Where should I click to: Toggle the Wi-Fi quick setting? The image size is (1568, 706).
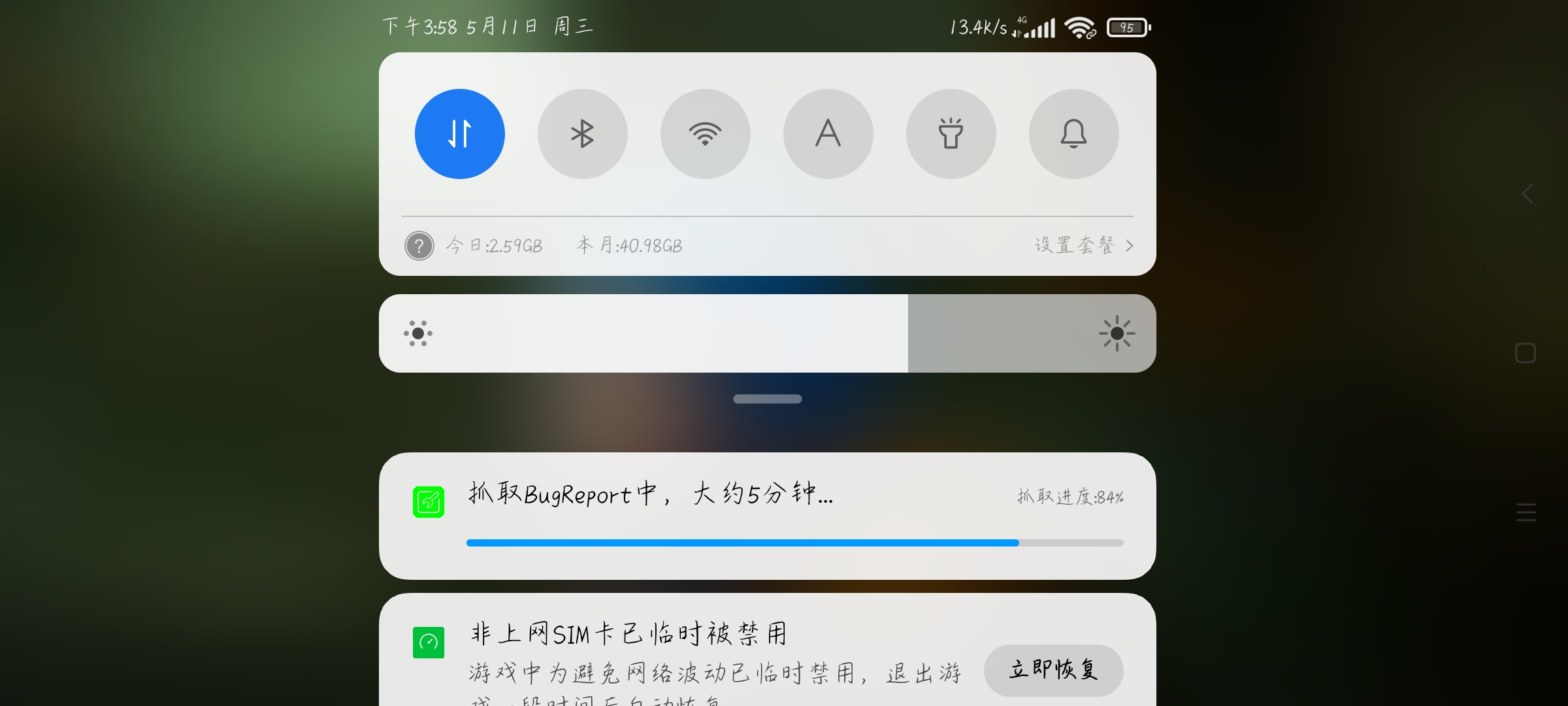coord(705,134)
